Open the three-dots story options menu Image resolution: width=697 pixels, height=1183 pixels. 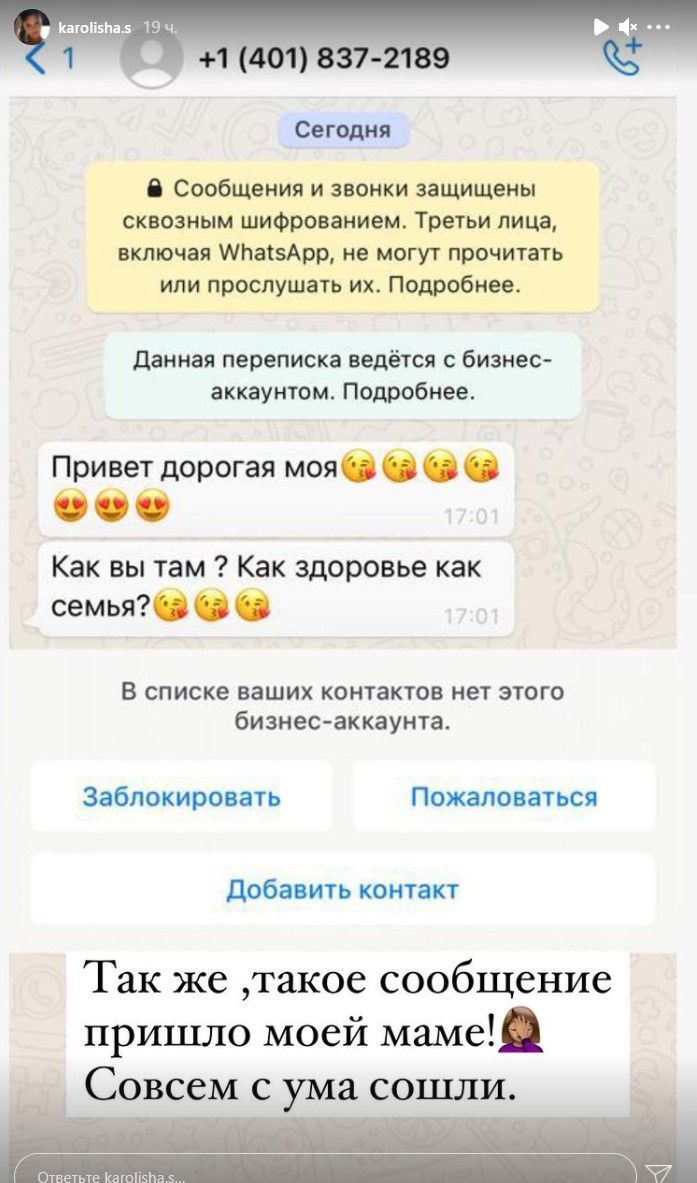click(x=659, y=27)
